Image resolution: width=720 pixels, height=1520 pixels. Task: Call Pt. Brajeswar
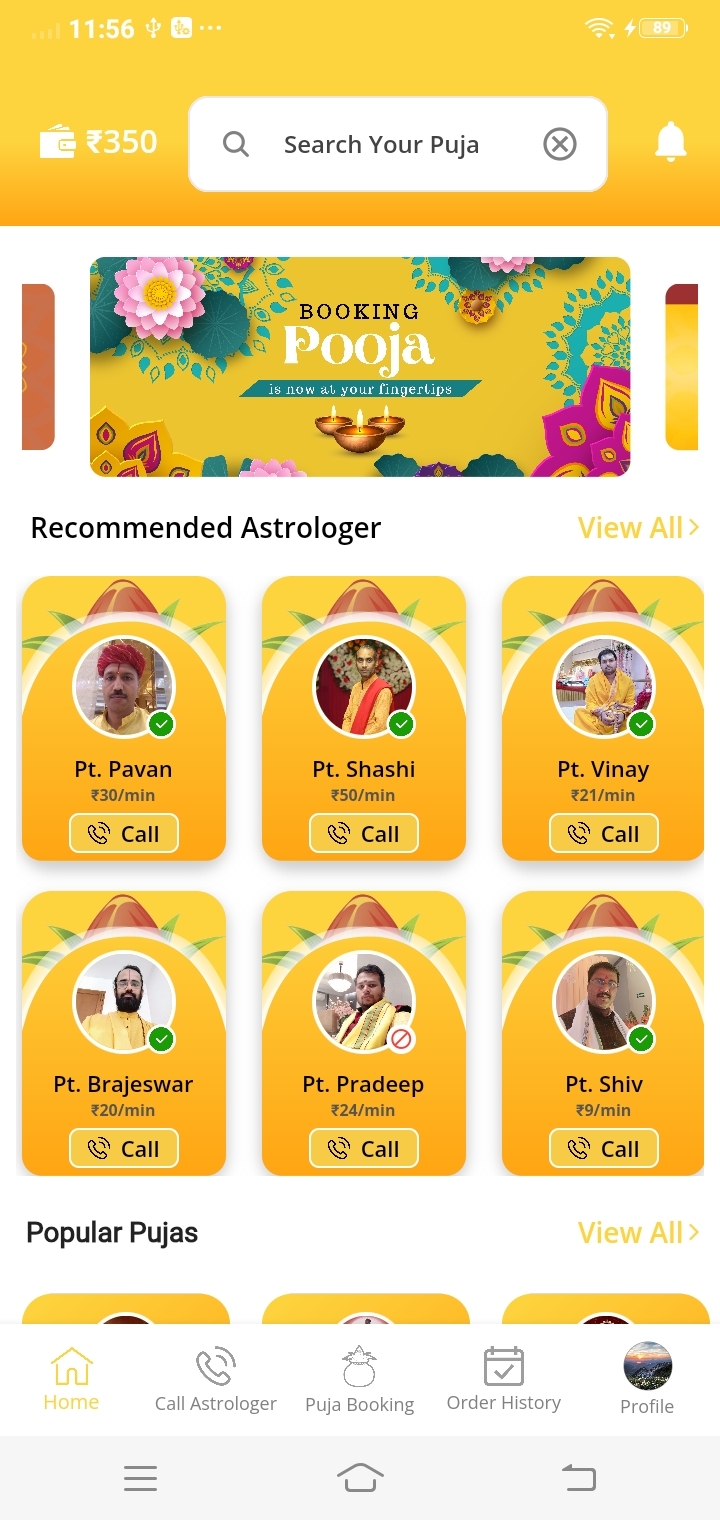(x=124, y=1149)
